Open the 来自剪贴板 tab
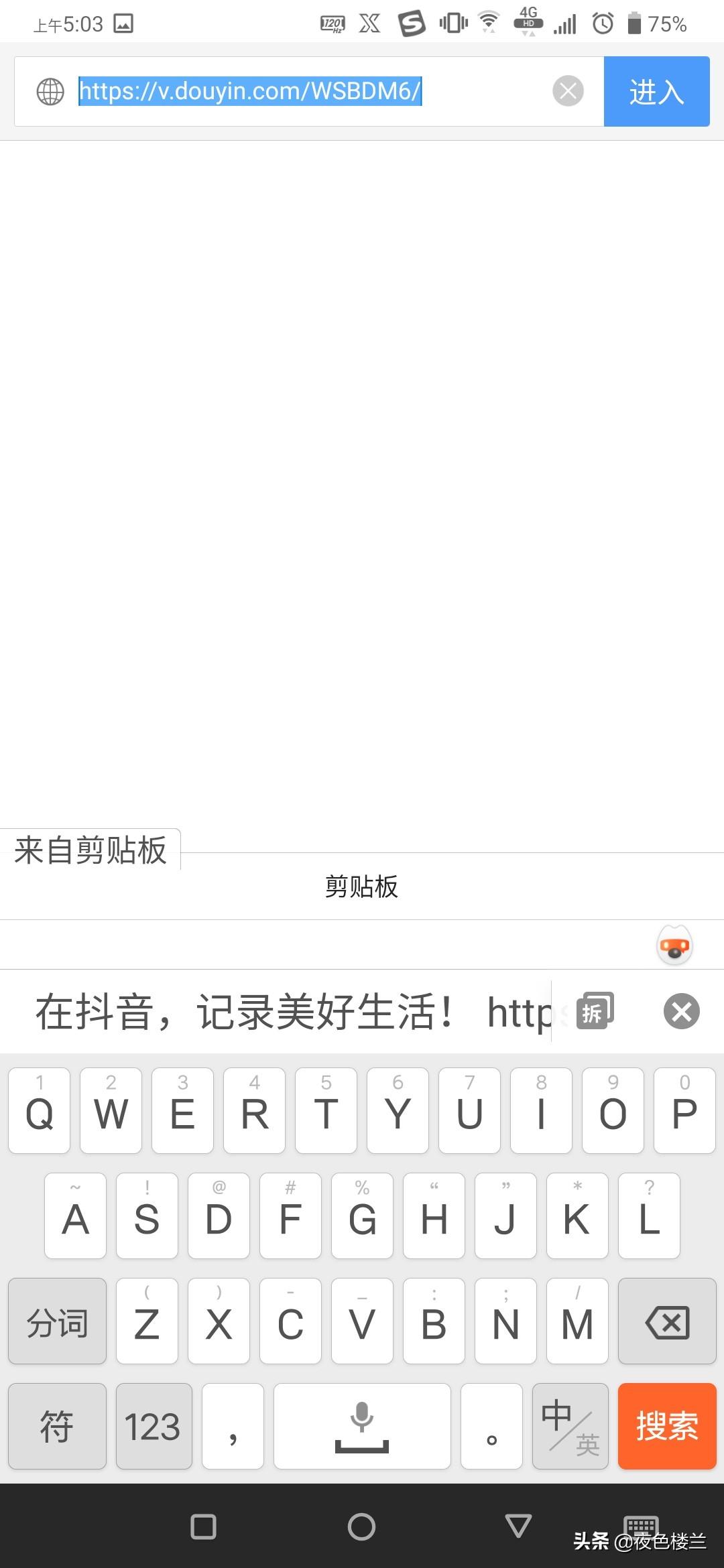 pos(90,850)
